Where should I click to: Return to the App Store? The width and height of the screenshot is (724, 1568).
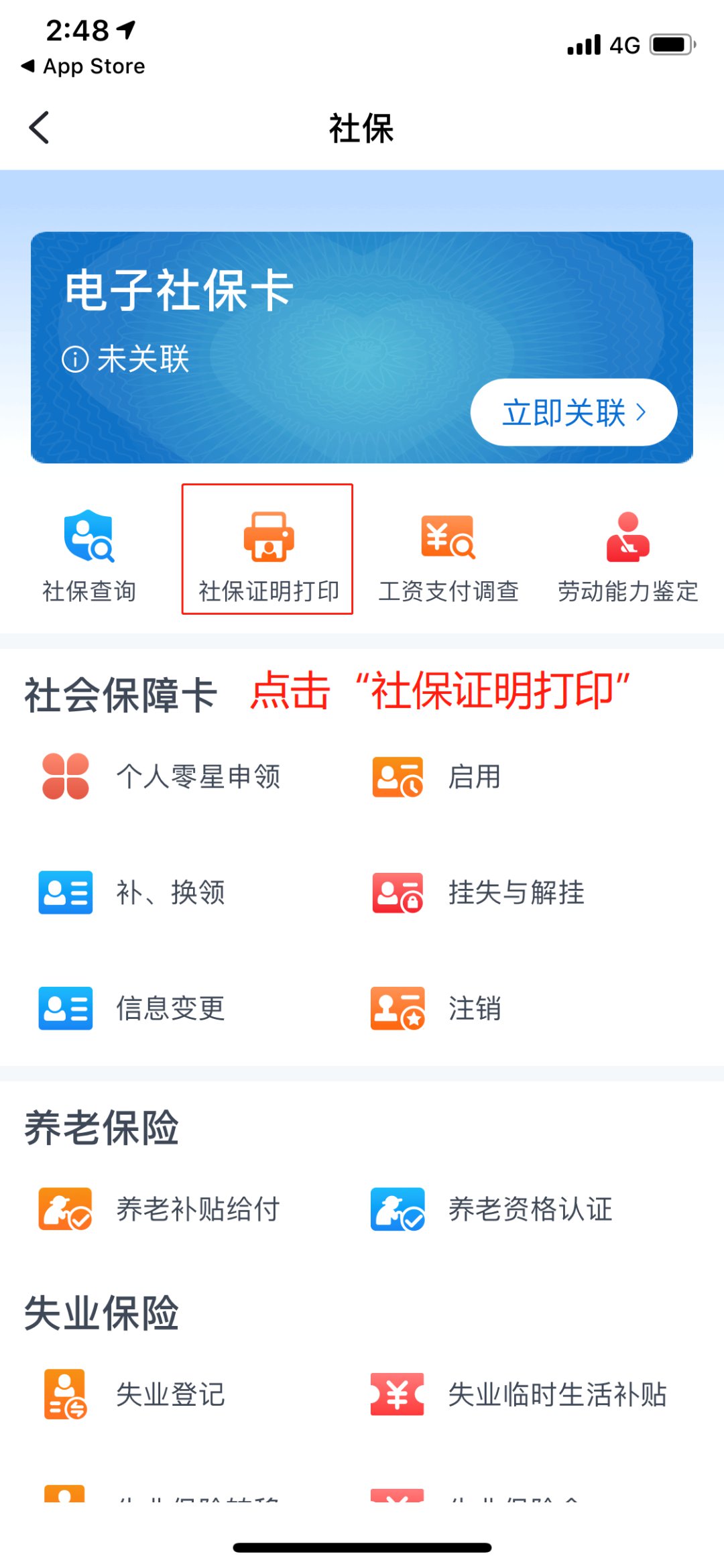(x=84, y=66)
